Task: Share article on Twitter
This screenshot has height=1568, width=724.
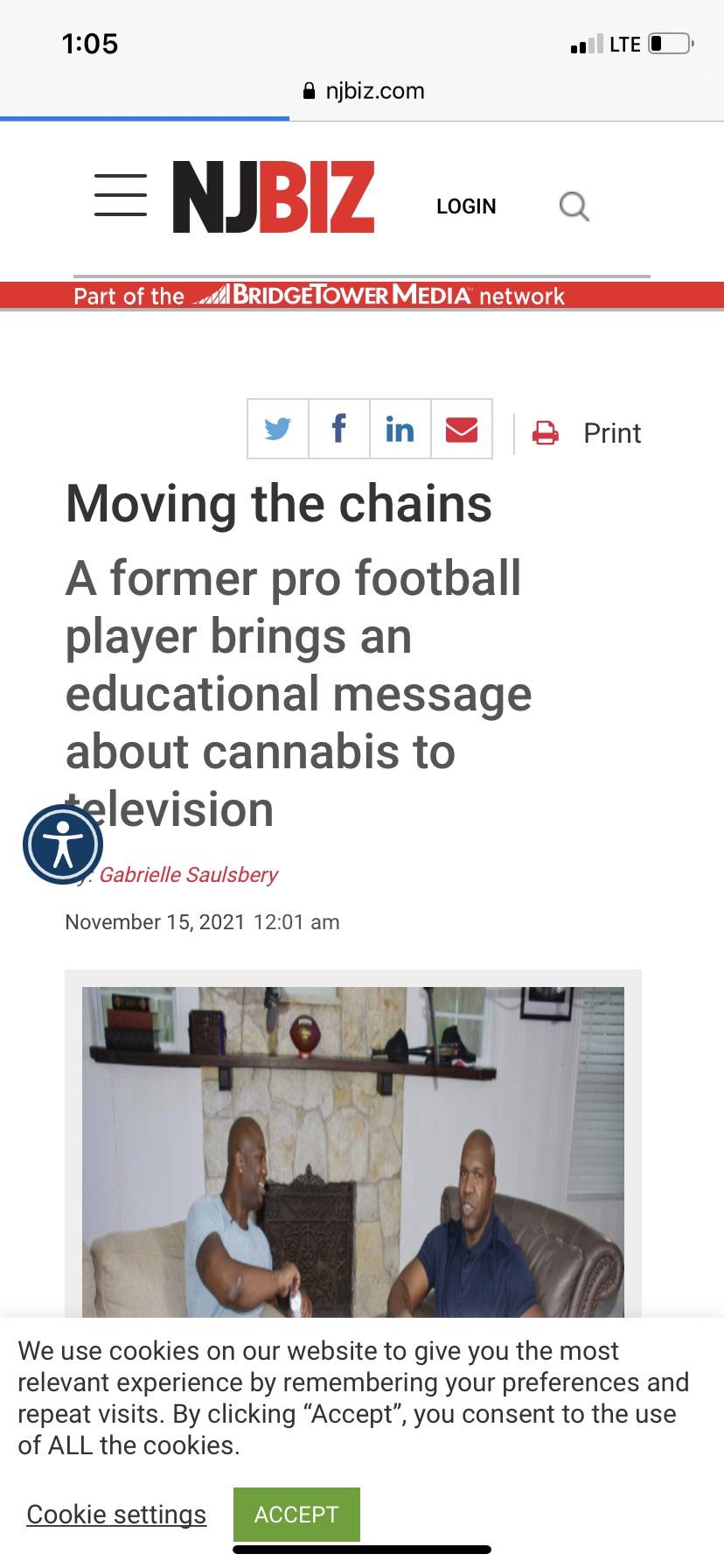Action: pyautogui.click(x=278, y=429)
